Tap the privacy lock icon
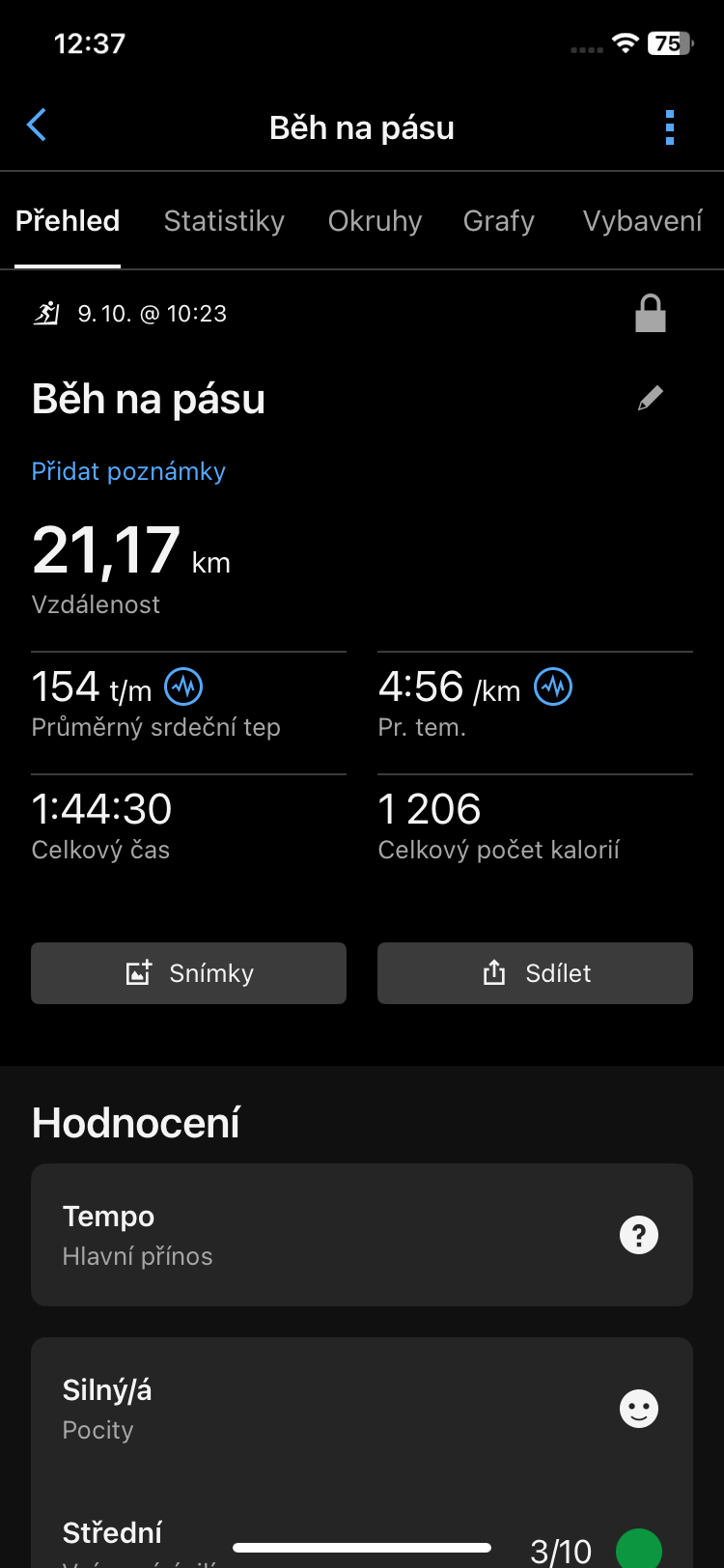The image size is (724, 1568). (650, 314)
